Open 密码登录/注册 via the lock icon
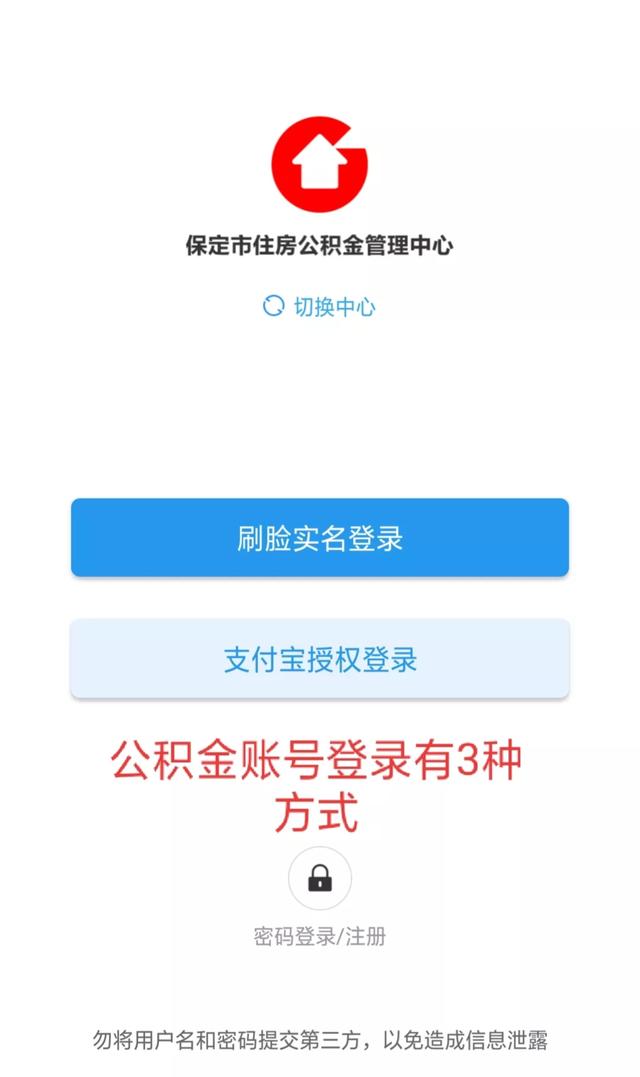 [320, 879]
